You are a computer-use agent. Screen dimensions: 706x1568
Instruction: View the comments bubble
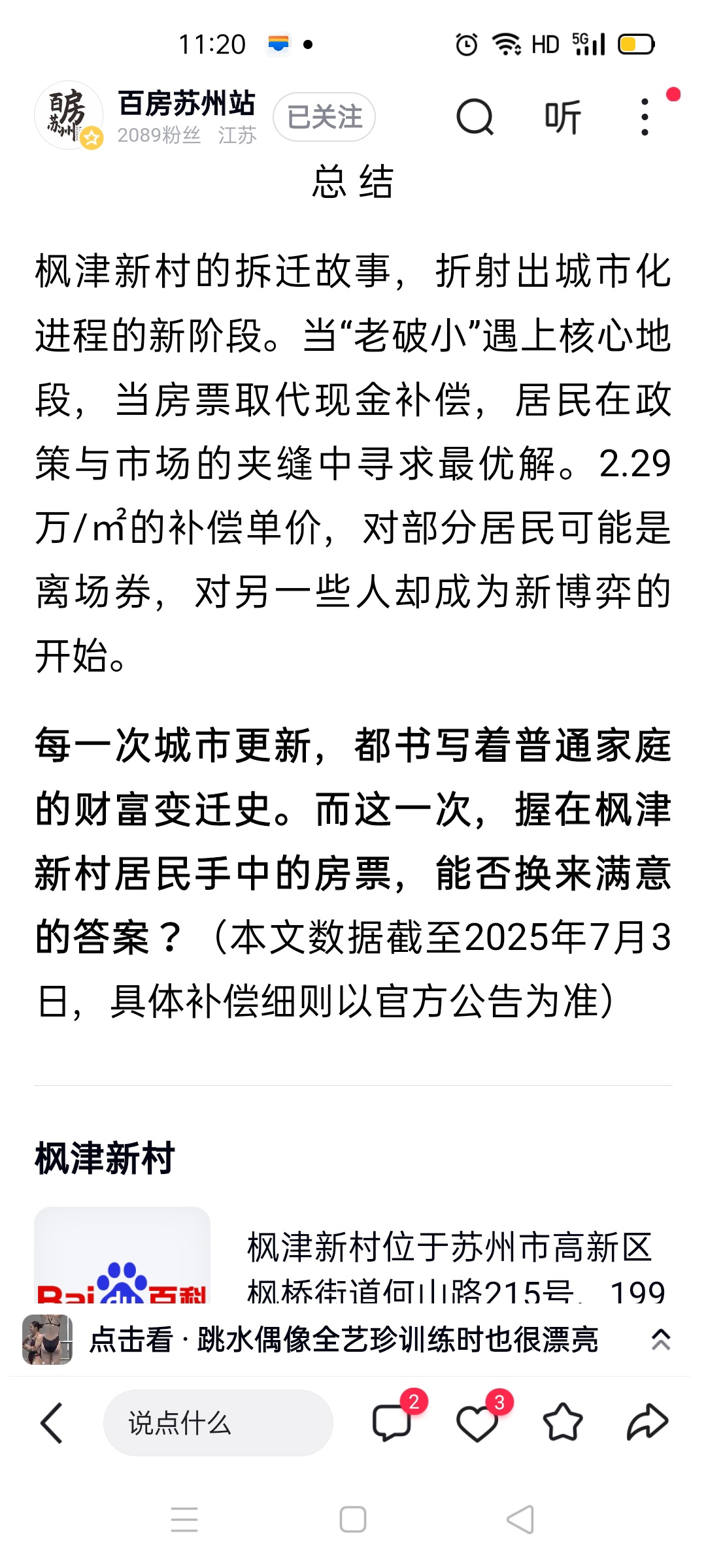coord(392,1422)
